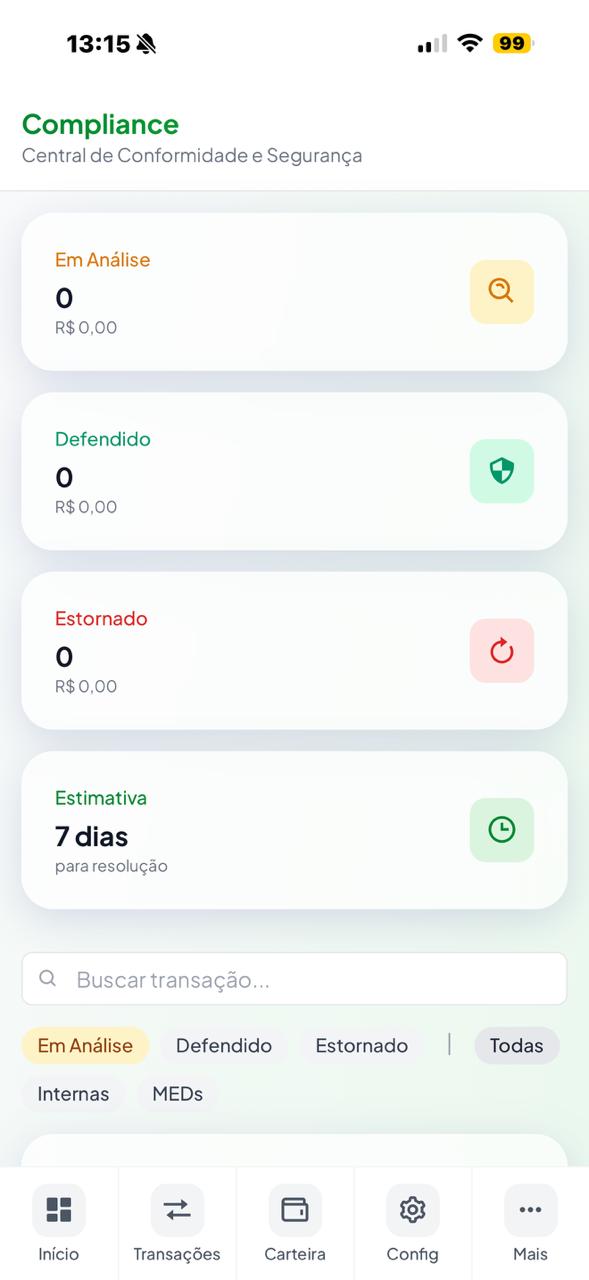
Task: Tap the Buscar transação search field
Action: pos(294,978)
